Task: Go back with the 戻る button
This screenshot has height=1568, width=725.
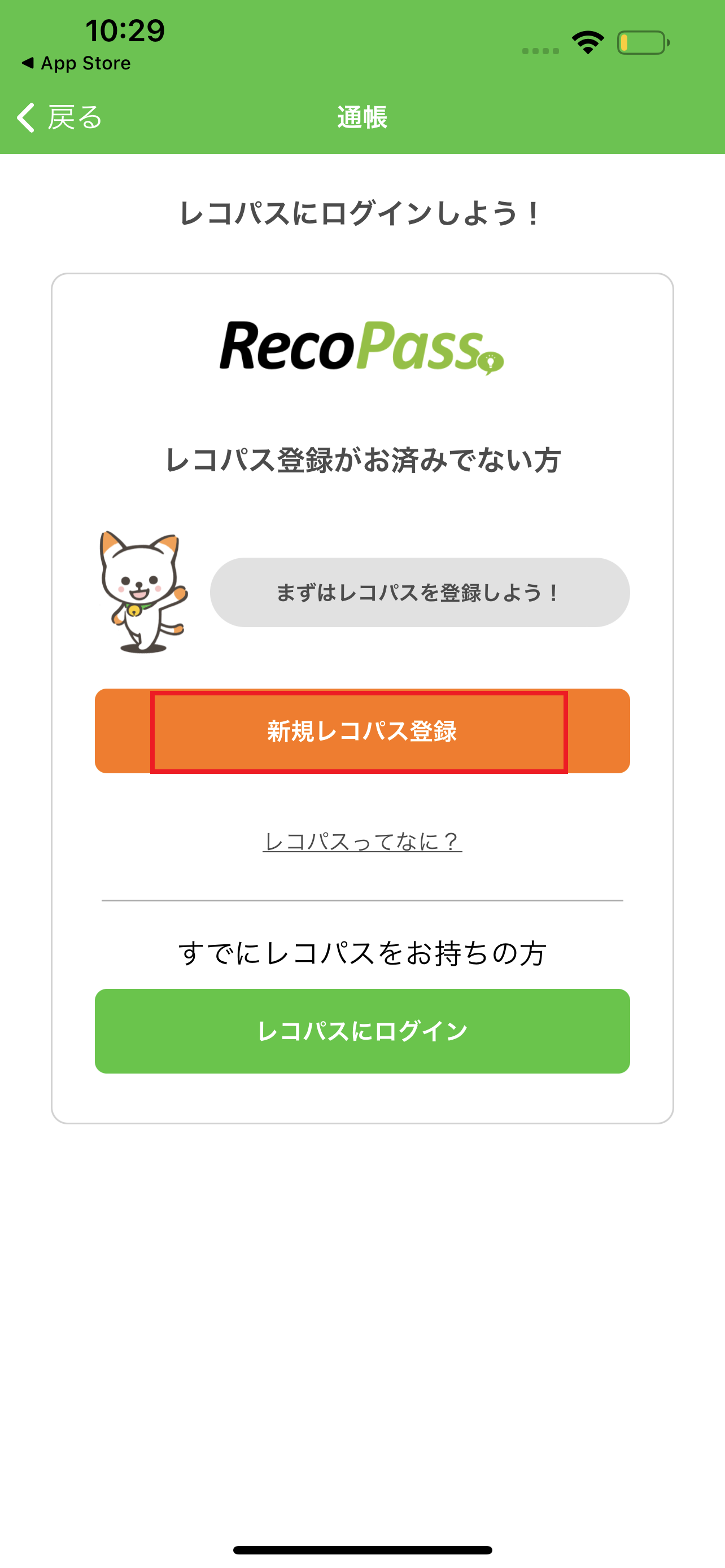Action: [x=60, y=117]
